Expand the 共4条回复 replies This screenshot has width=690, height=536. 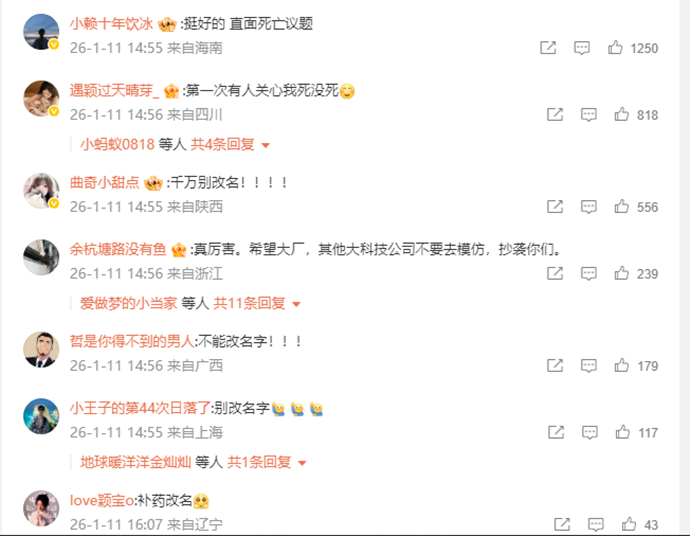236,144
